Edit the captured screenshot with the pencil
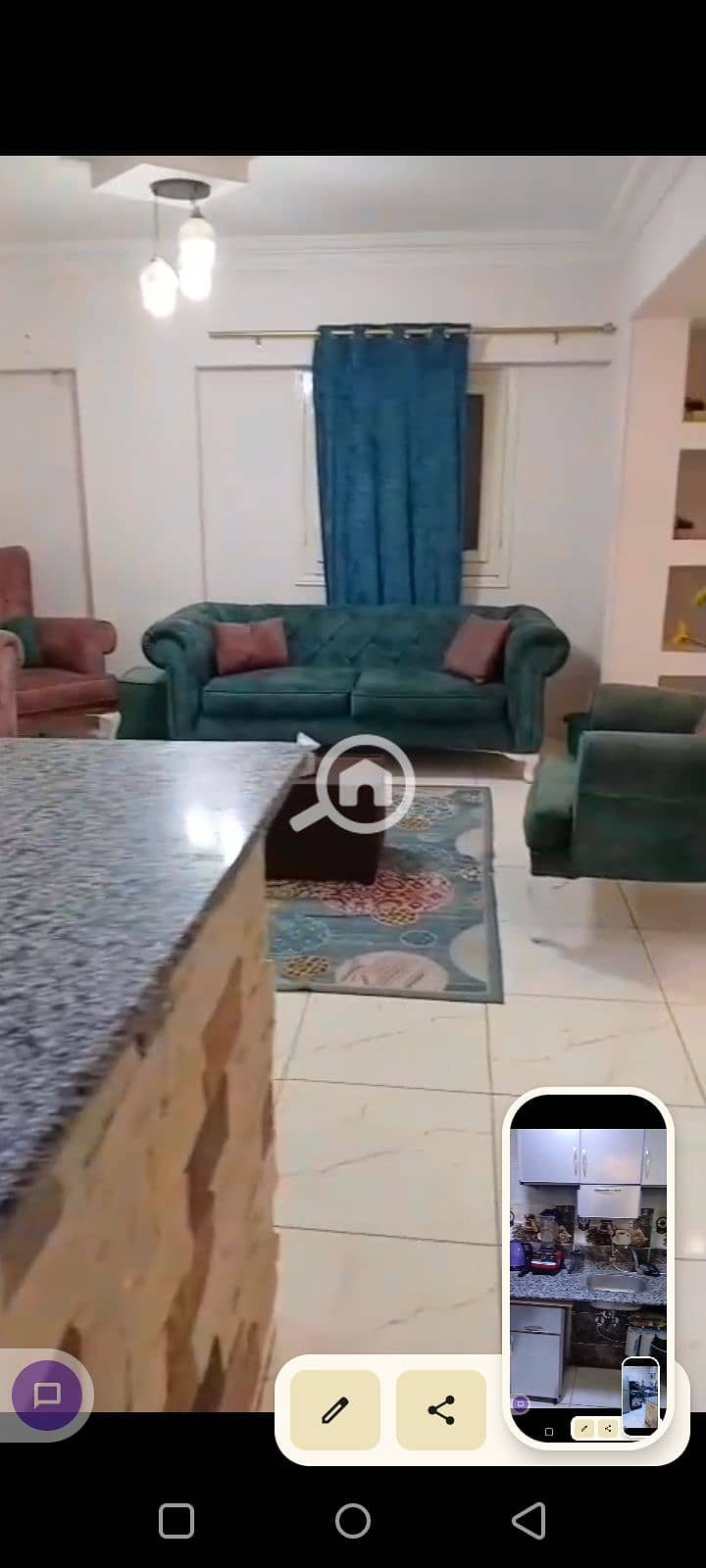The height and width of the screenshot is (1568, 706). [x=335, y=1410]
